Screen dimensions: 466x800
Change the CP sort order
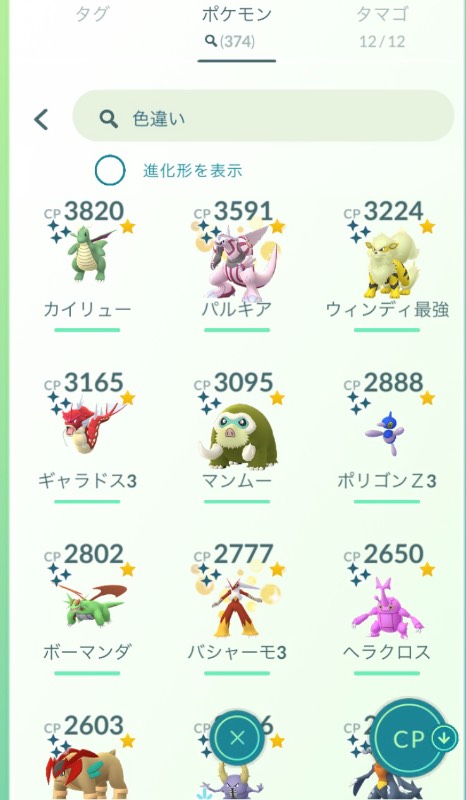[418, 739]
